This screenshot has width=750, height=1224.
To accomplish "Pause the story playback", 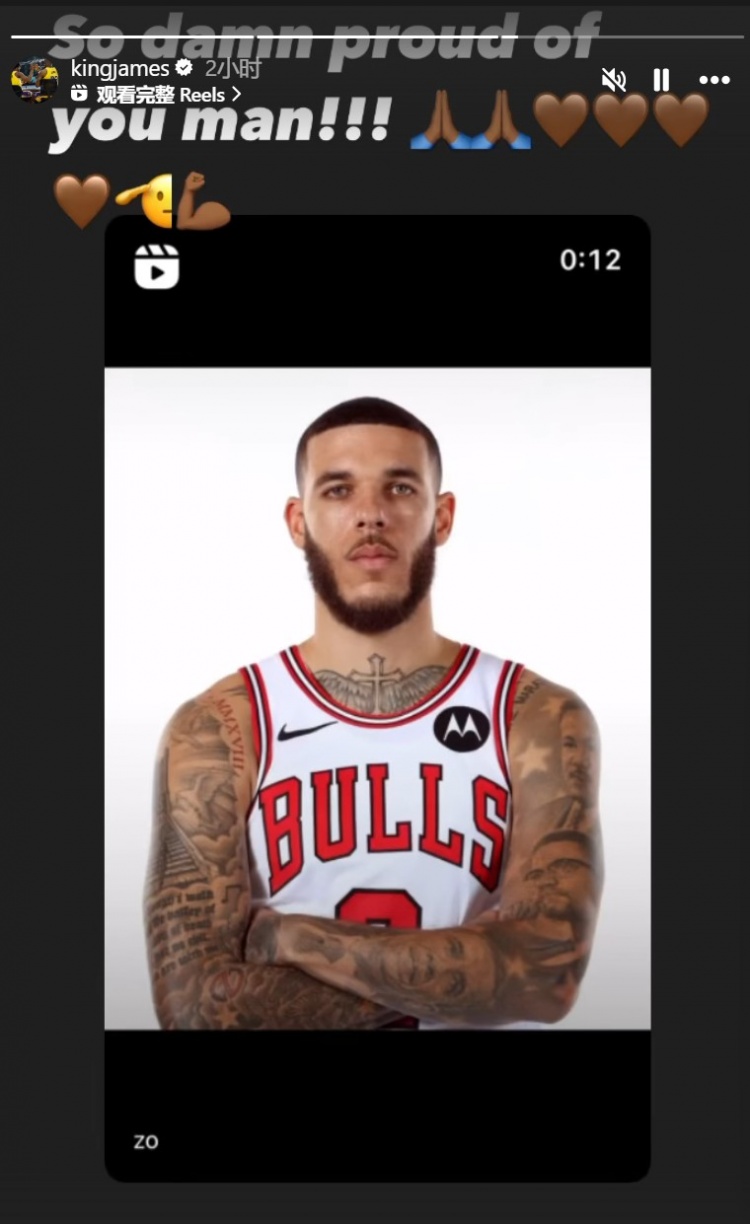I will [x=661, y=80].
